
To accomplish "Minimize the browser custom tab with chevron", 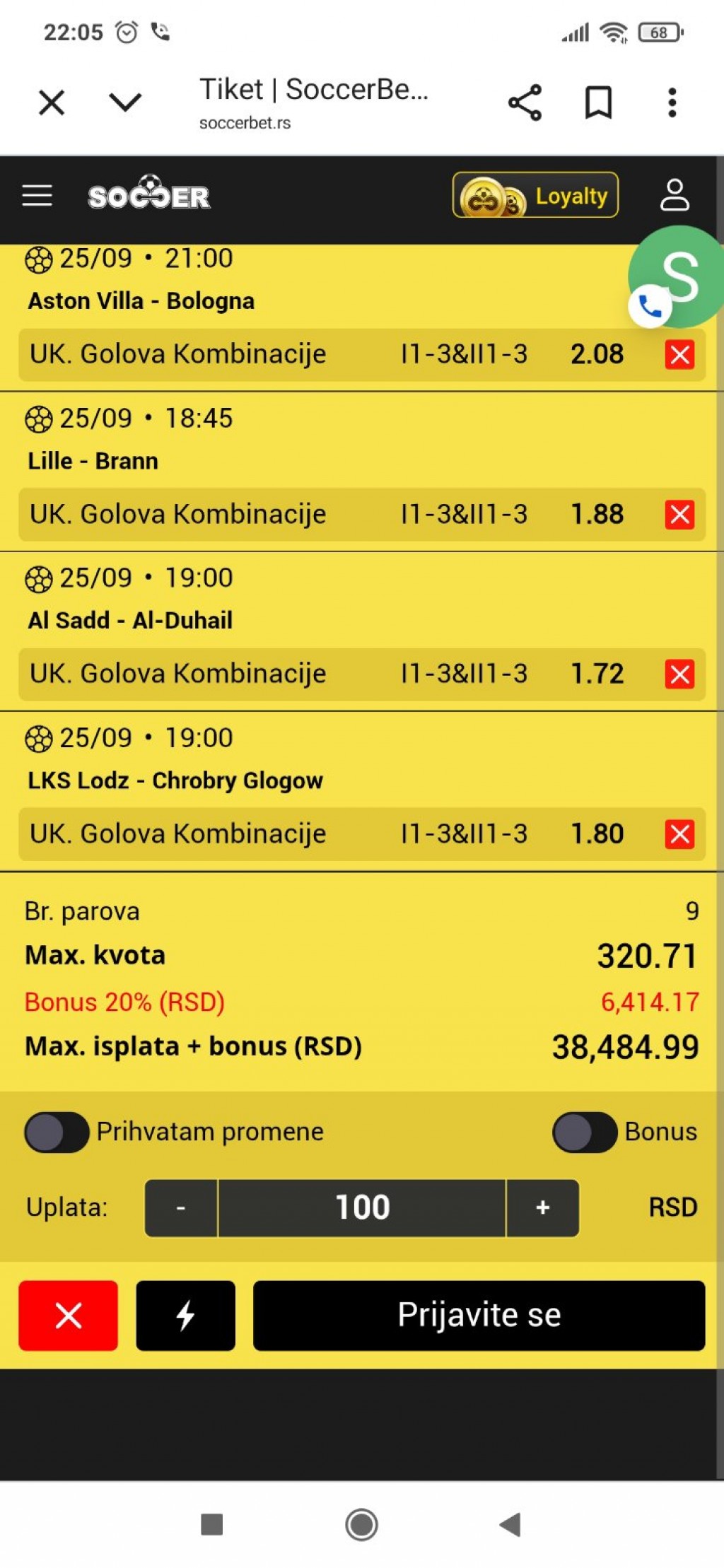I will click(x=125, y=103).
